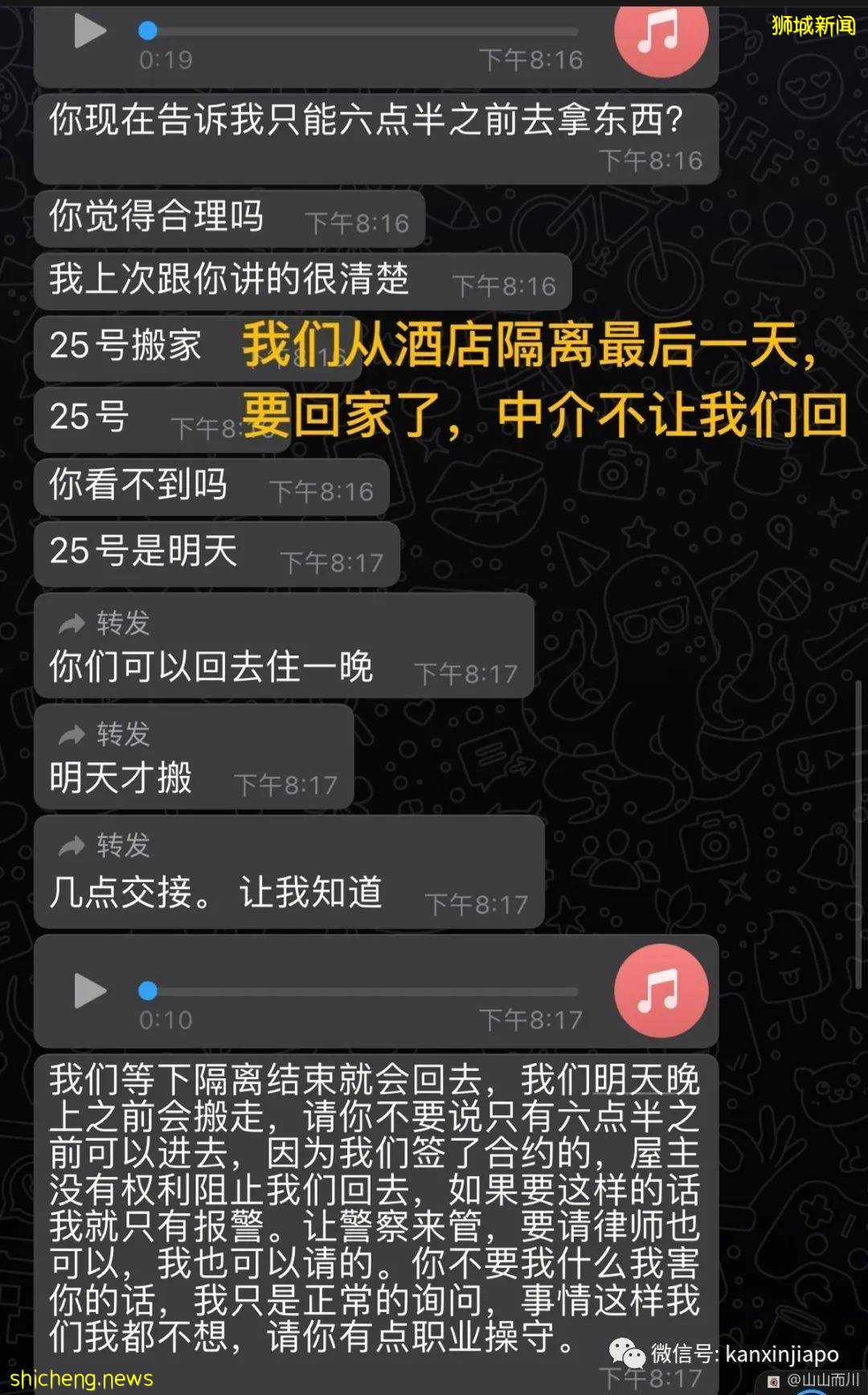Tap the '转发' label on '几点交接' bubble
The image size is (868, 1395).
pos(121,845)
